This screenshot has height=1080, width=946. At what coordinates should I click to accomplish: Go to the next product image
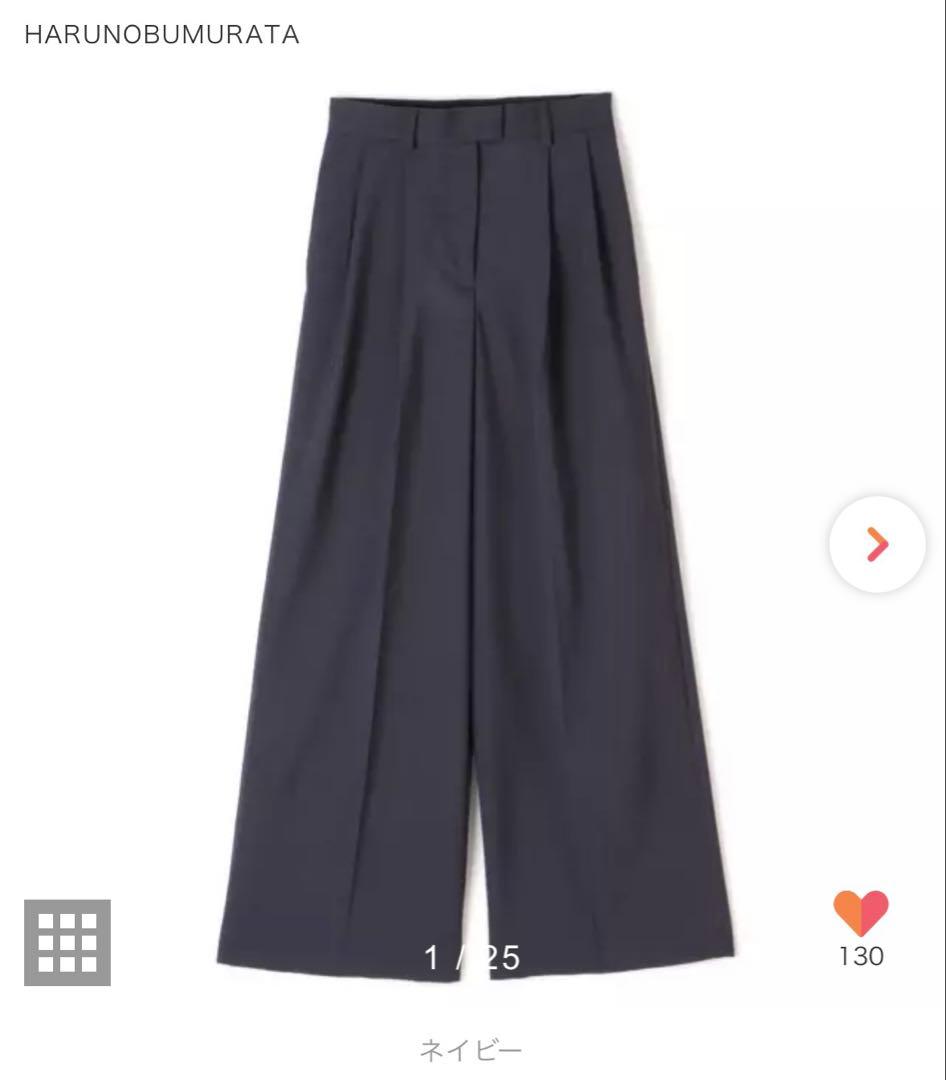click(x=877, y=543)
